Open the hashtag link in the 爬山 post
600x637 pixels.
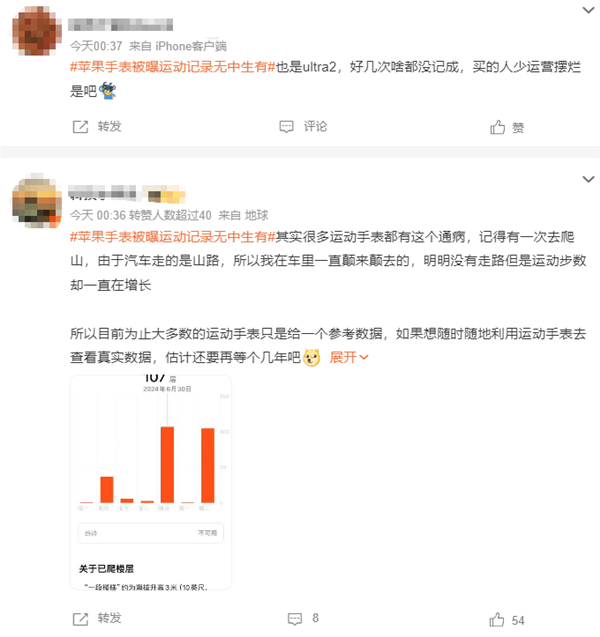[171, 236]
